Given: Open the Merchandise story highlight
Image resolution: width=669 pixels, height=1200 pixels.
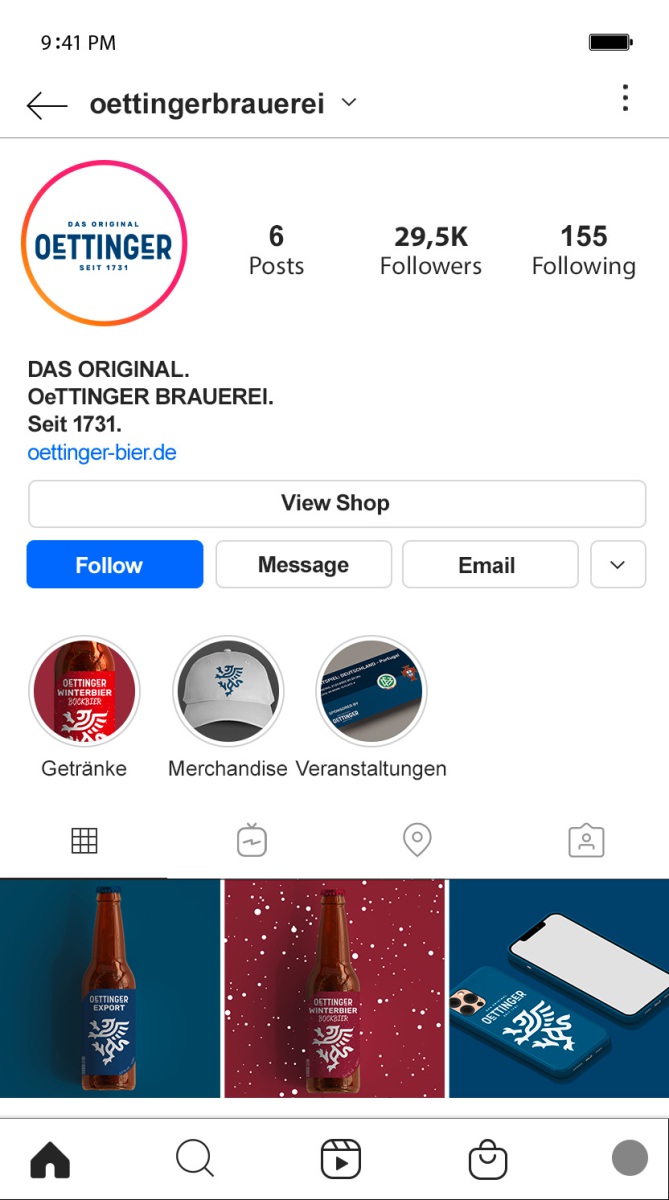Looking at the screenshot, I should click(228, 692).
